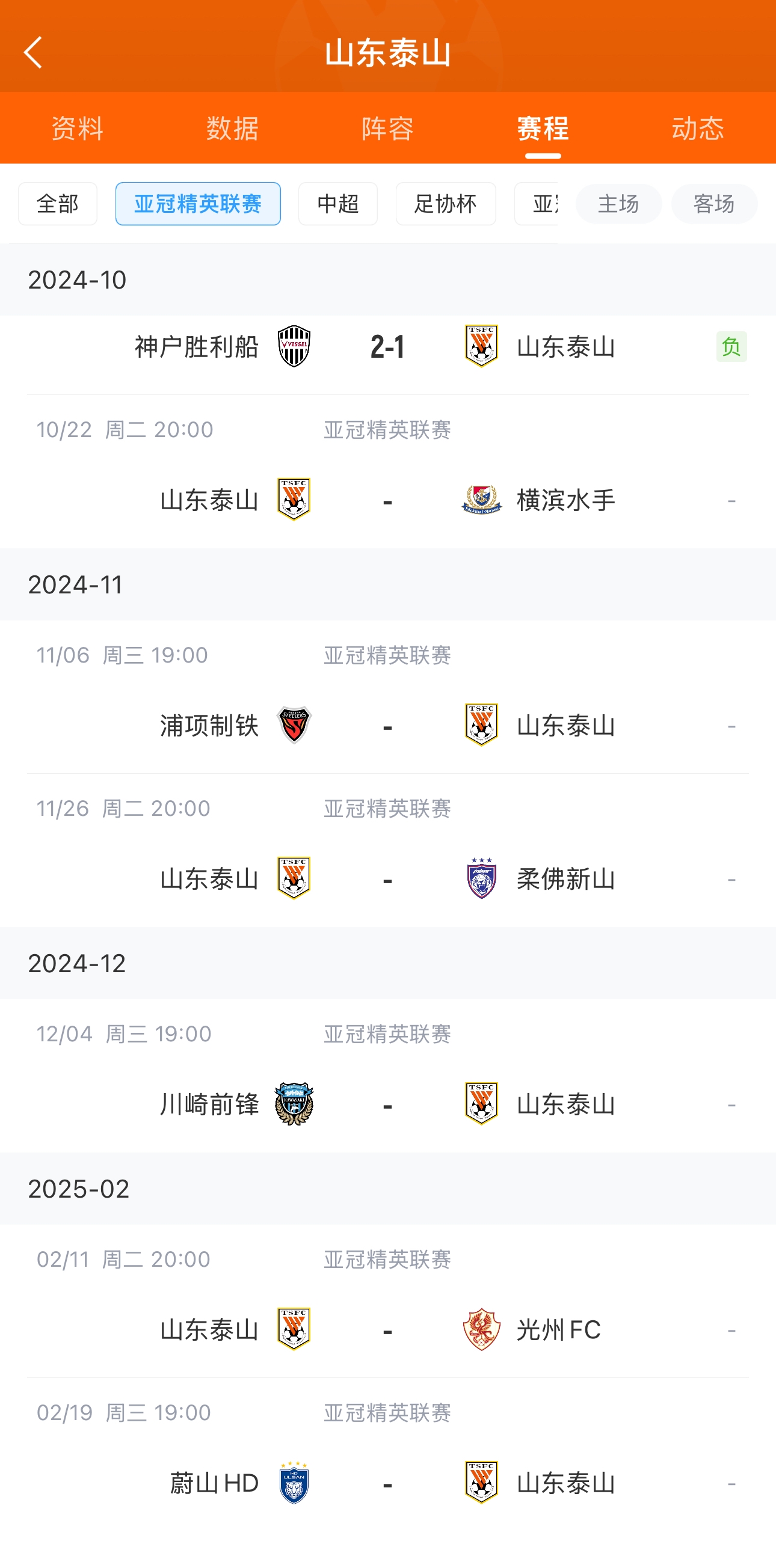
Task: Open 川崎前锋 vs 山东泰山 match
Action: click(387, 1104)
